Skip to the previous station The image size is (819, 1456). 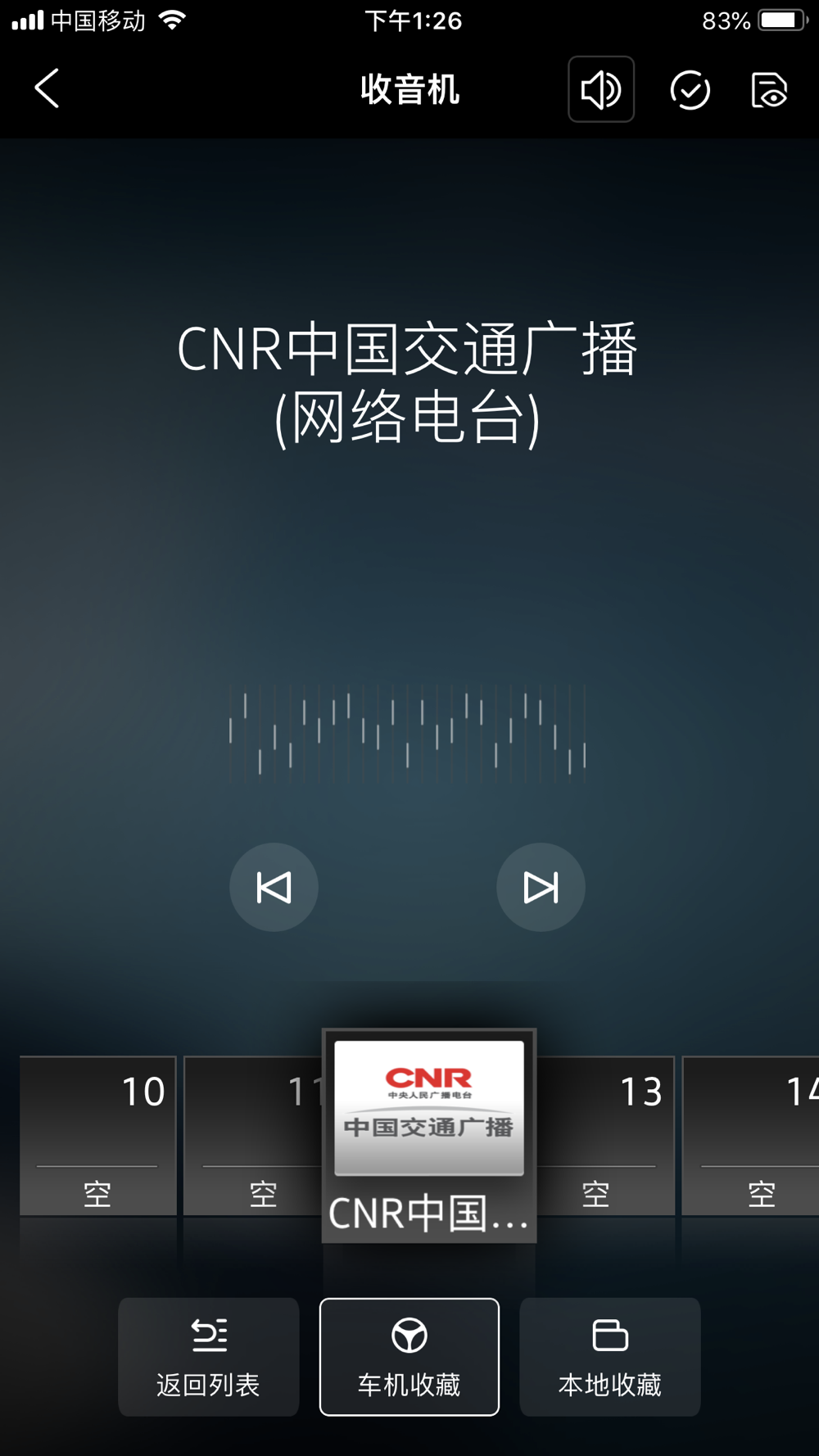(x=274, y=887)
